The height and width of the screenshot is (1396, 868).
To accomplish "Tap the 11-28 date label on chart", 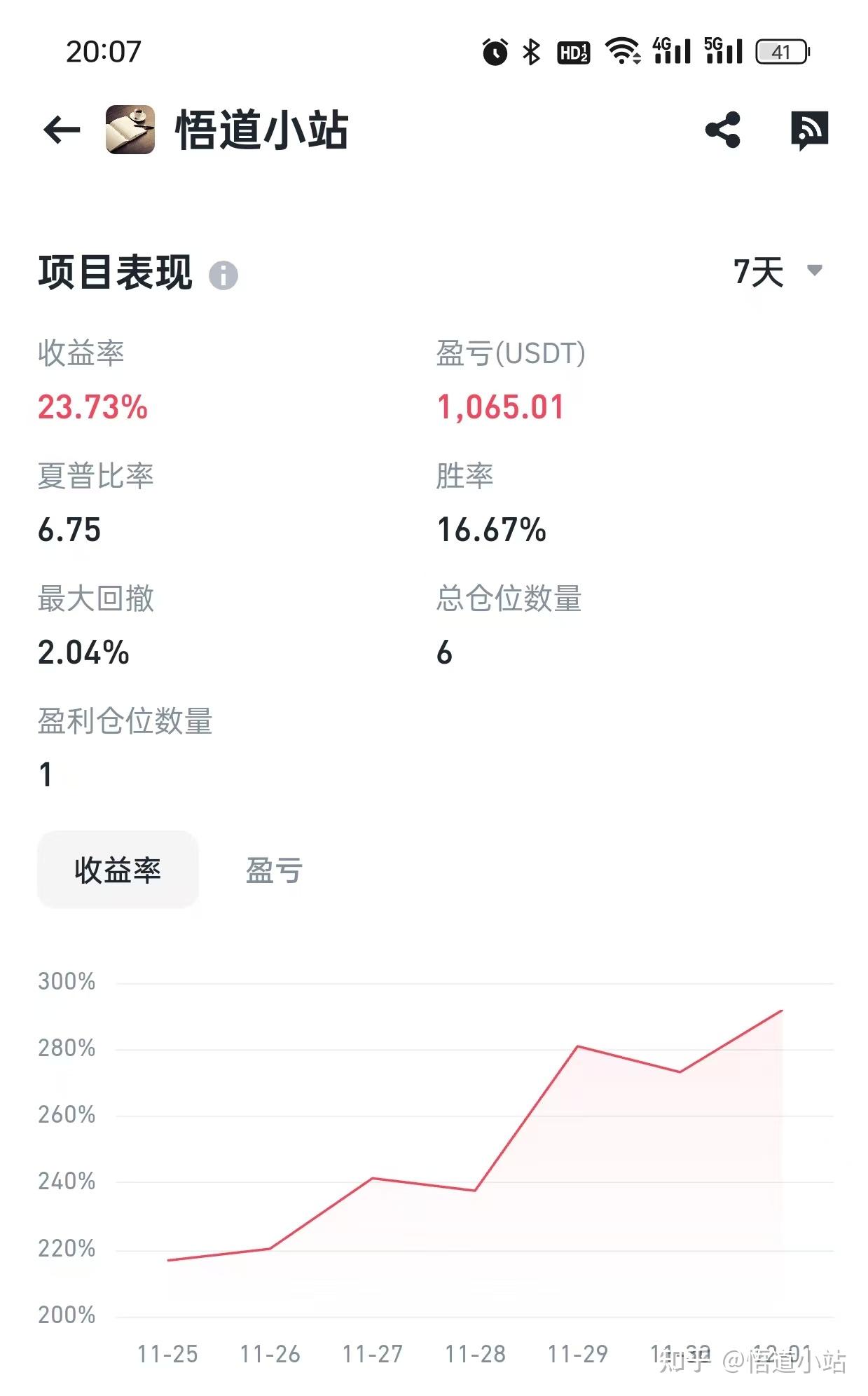I will click(476, 1353).
